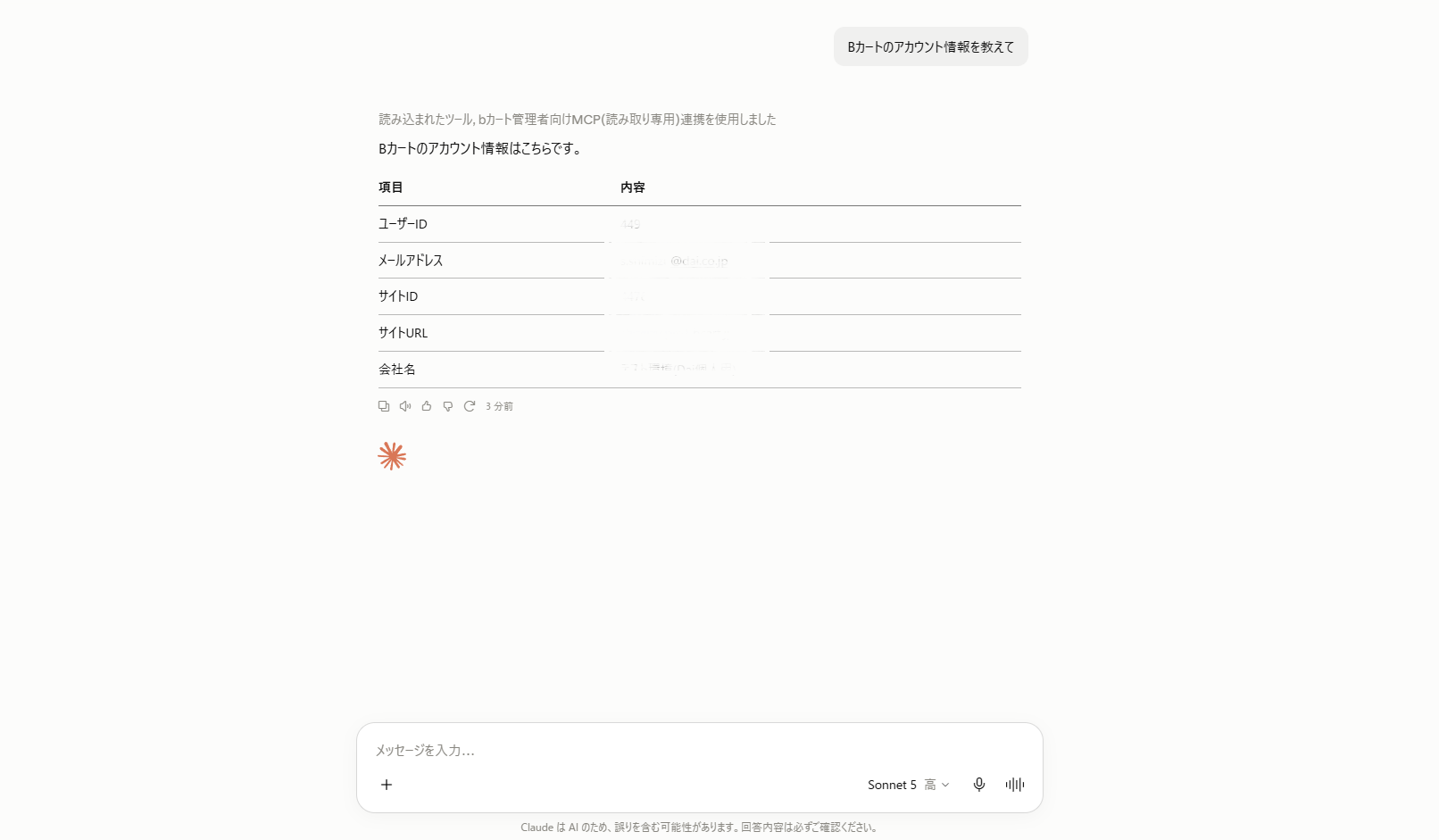Viewport: 1439px width, 840px height.
Task: Start voice mode with waveform icon
Action: pyautogui.click(x=1015, y=785)
